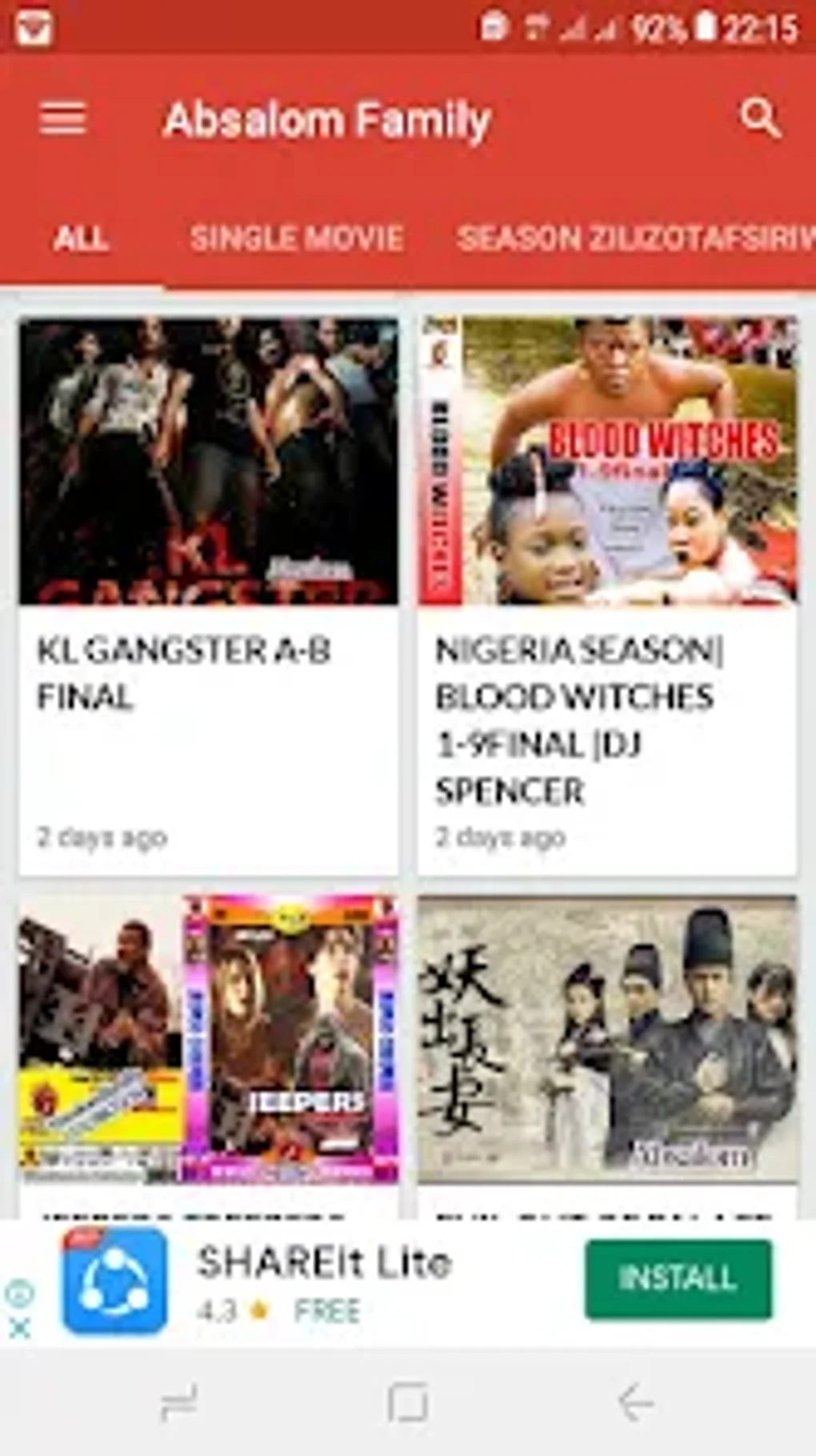This screenshot has height=1456, width=816.
Task: Select the SEASON ZILIZOTAFSIRIWA tab
Action: pyautogui.click(x=635, y=239)
